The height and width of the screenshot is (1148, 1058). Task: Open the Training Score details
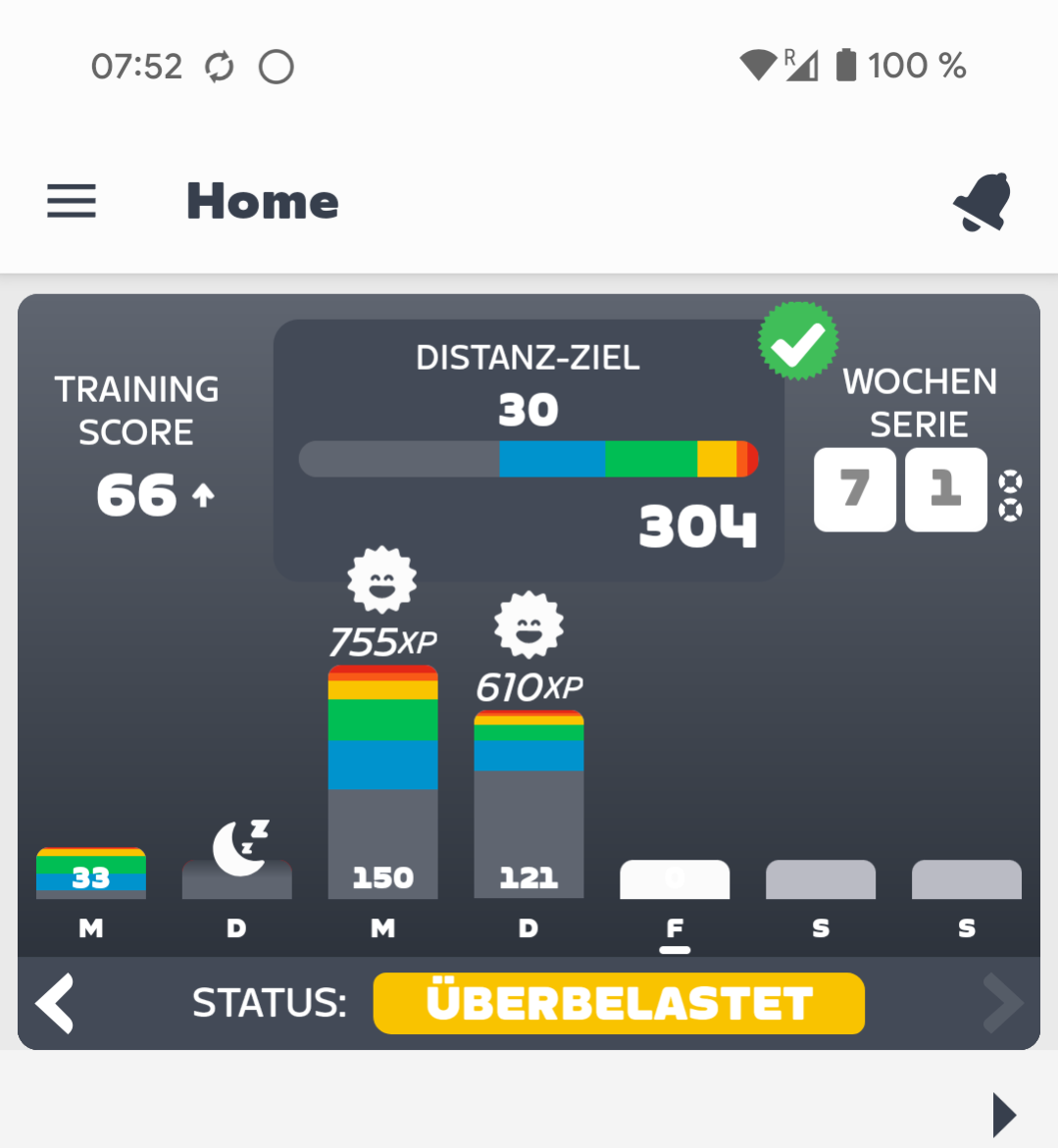pyautogui.click(x=137, y=447)
